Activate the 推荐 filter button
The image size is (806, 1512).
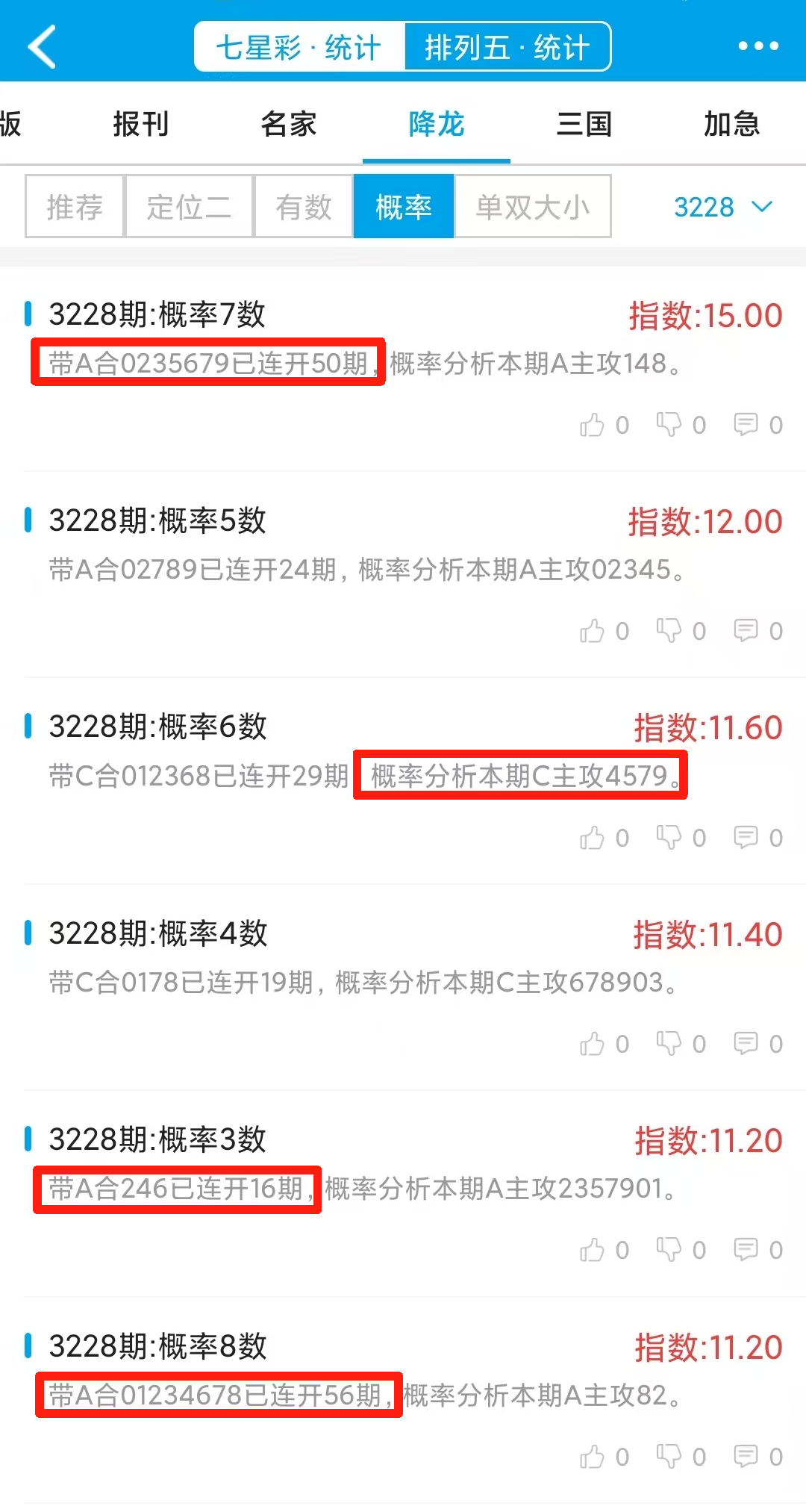[74, 207]
